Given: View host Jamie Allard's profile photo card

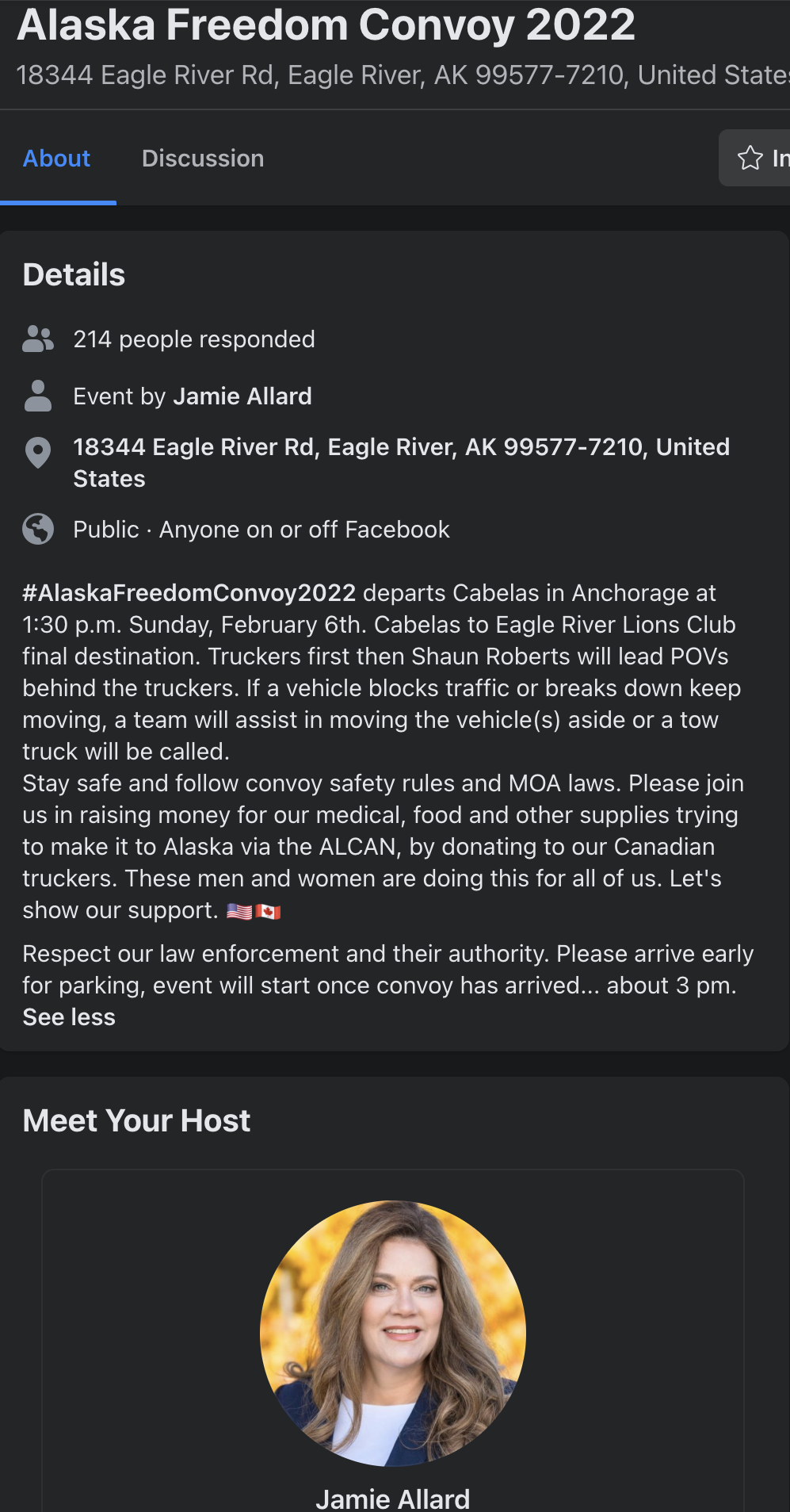Looking at the screenshot, I should (393, 1333).
